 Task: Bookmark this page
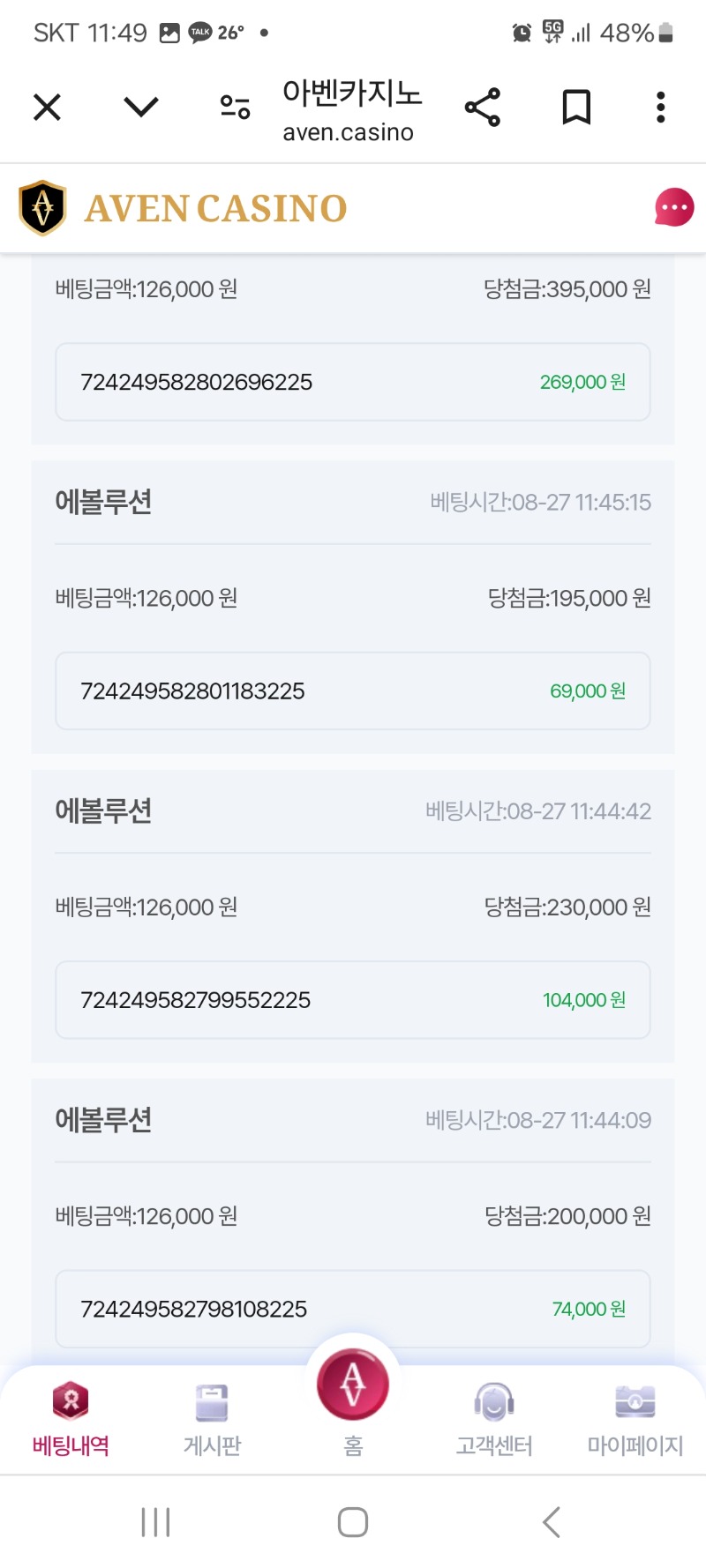coord(576,108)
